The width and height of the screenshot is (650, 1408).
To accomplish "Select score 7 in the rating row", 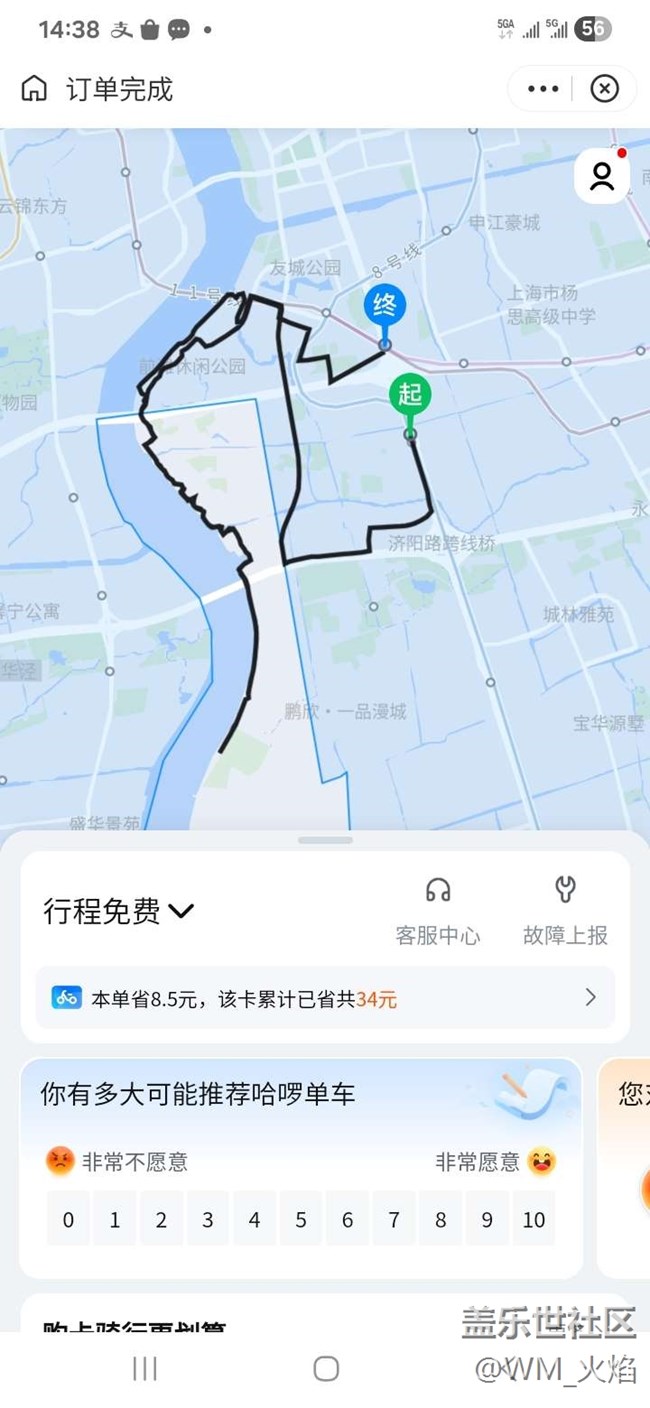I will click(x=394, y=1219).
